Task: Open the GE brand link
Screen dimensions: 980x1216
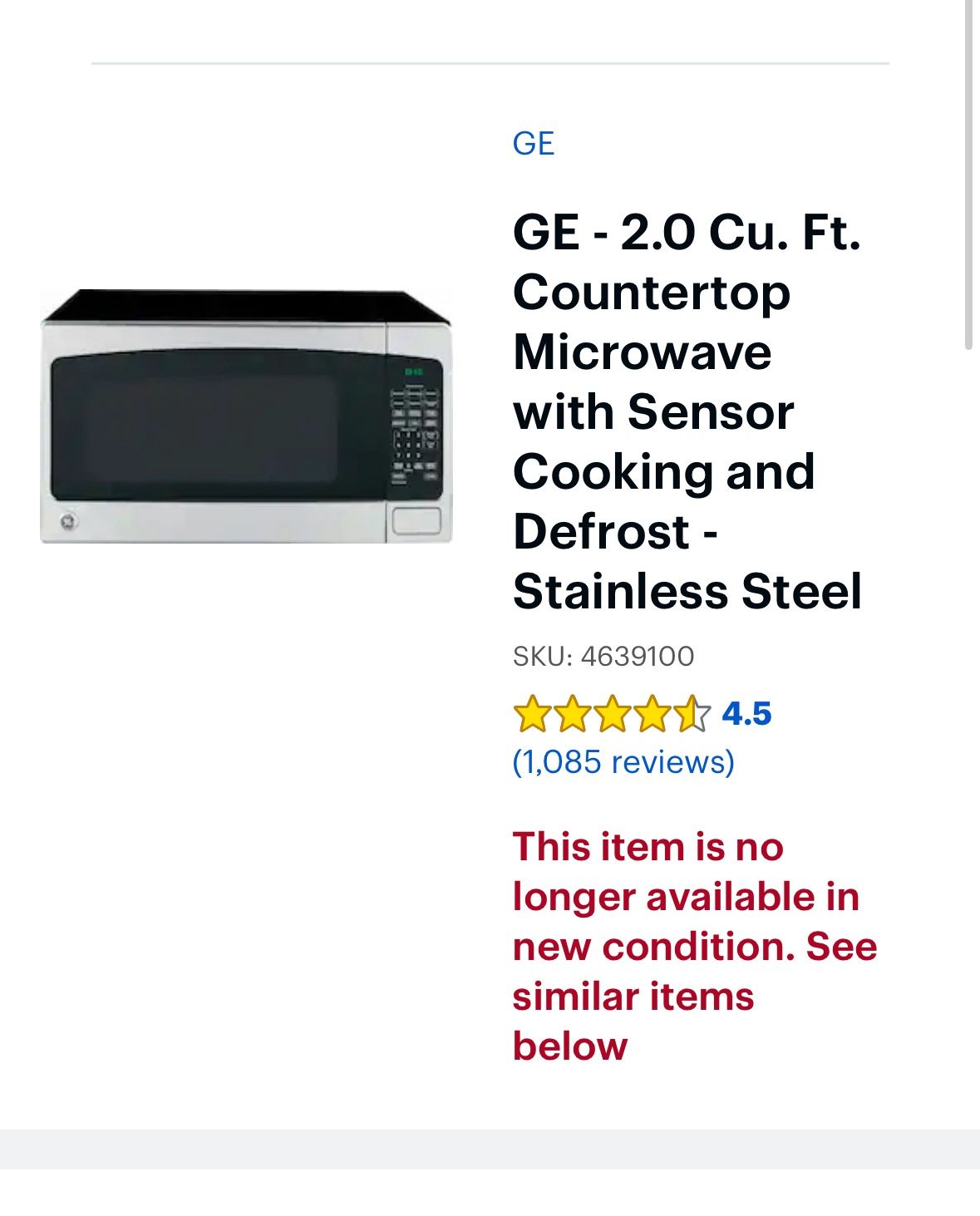Action: click(x=533, y=143)
